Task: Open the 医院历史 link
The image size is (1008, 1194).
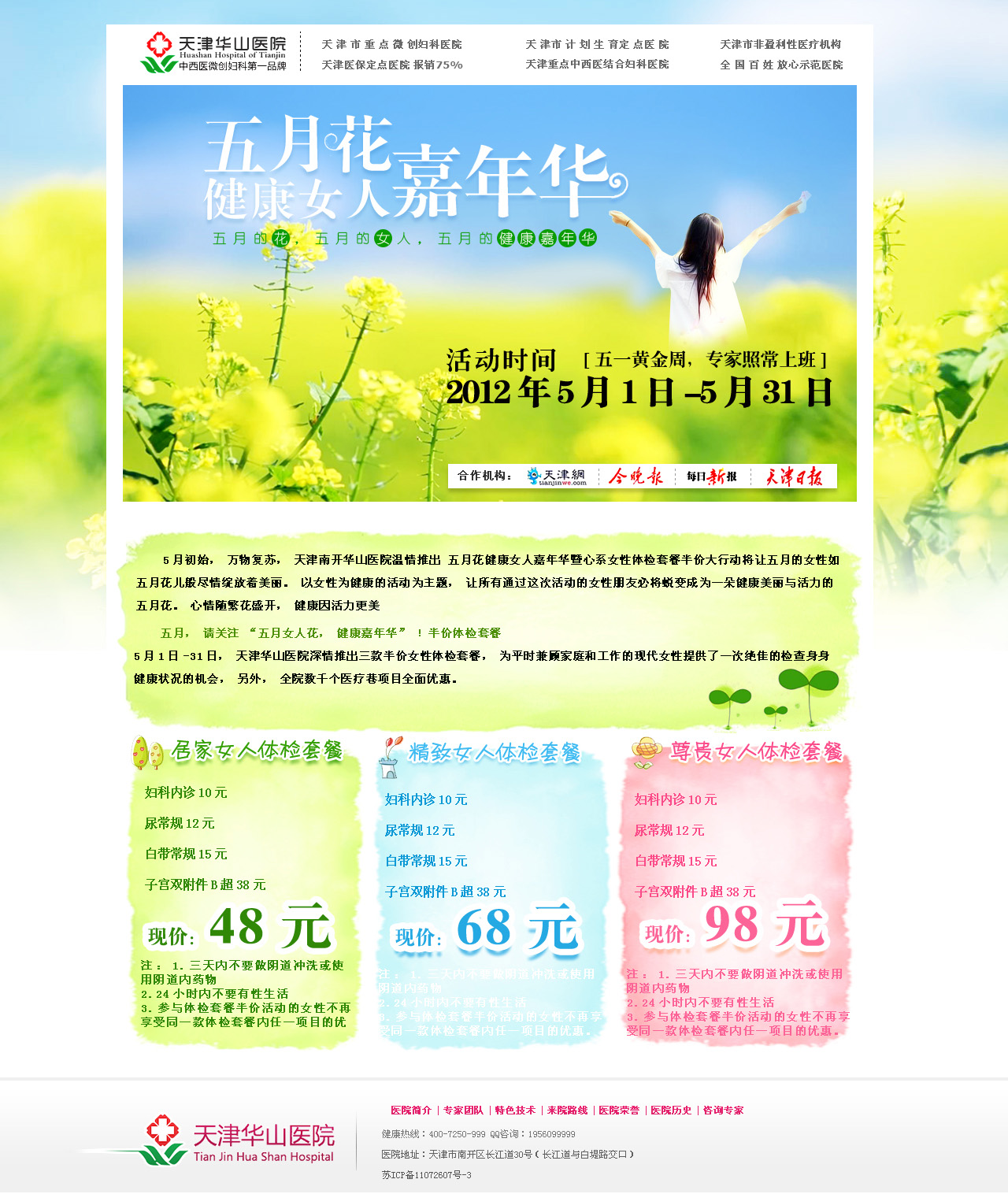Action: [671, 1111]
